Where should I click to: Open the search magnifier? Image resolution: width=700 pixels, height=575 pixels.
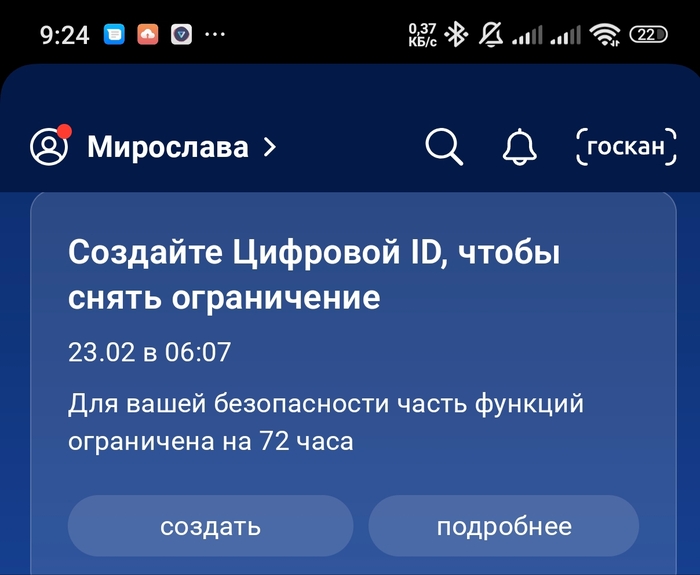(x=444, y=147)
